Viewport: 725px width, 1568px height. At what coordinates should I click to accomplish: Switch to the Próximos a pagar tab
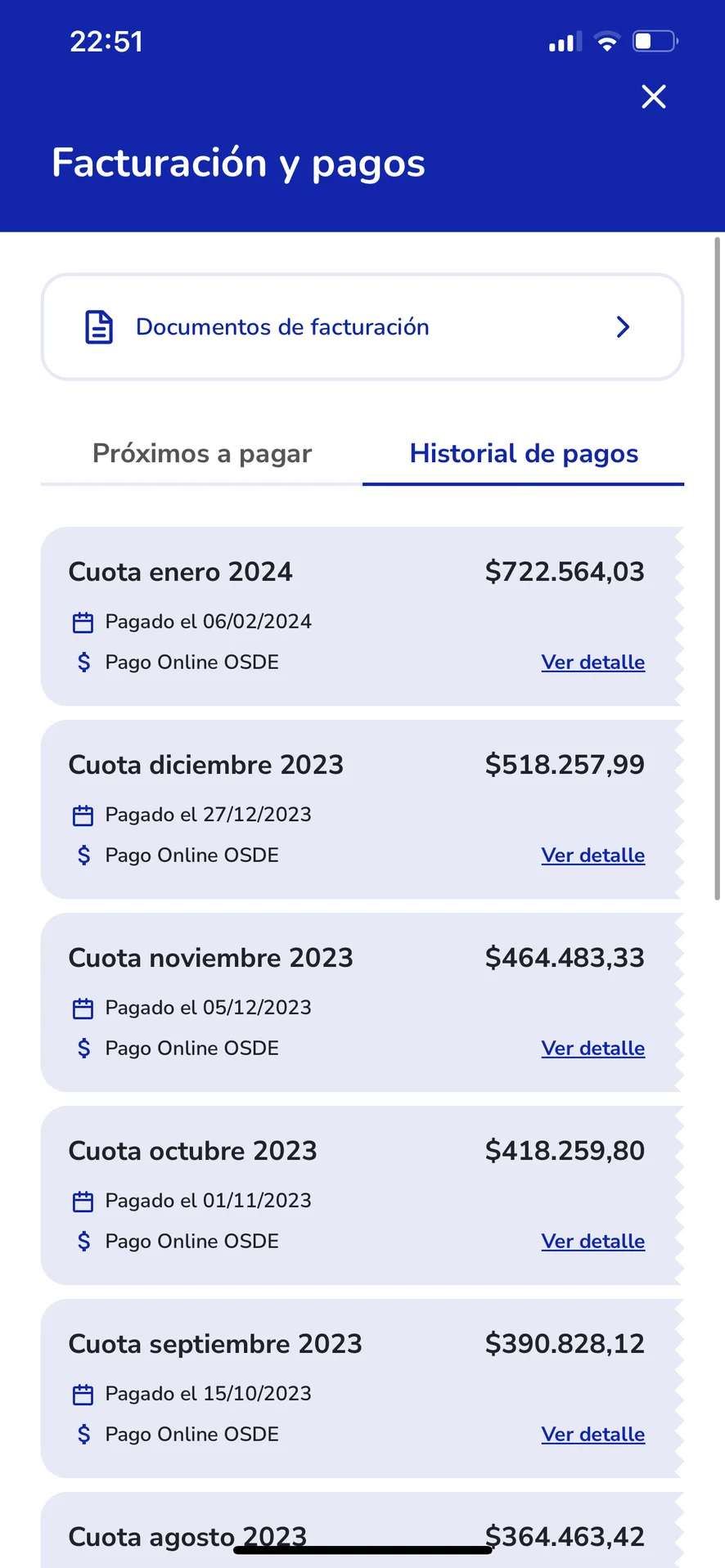[202, 454]
